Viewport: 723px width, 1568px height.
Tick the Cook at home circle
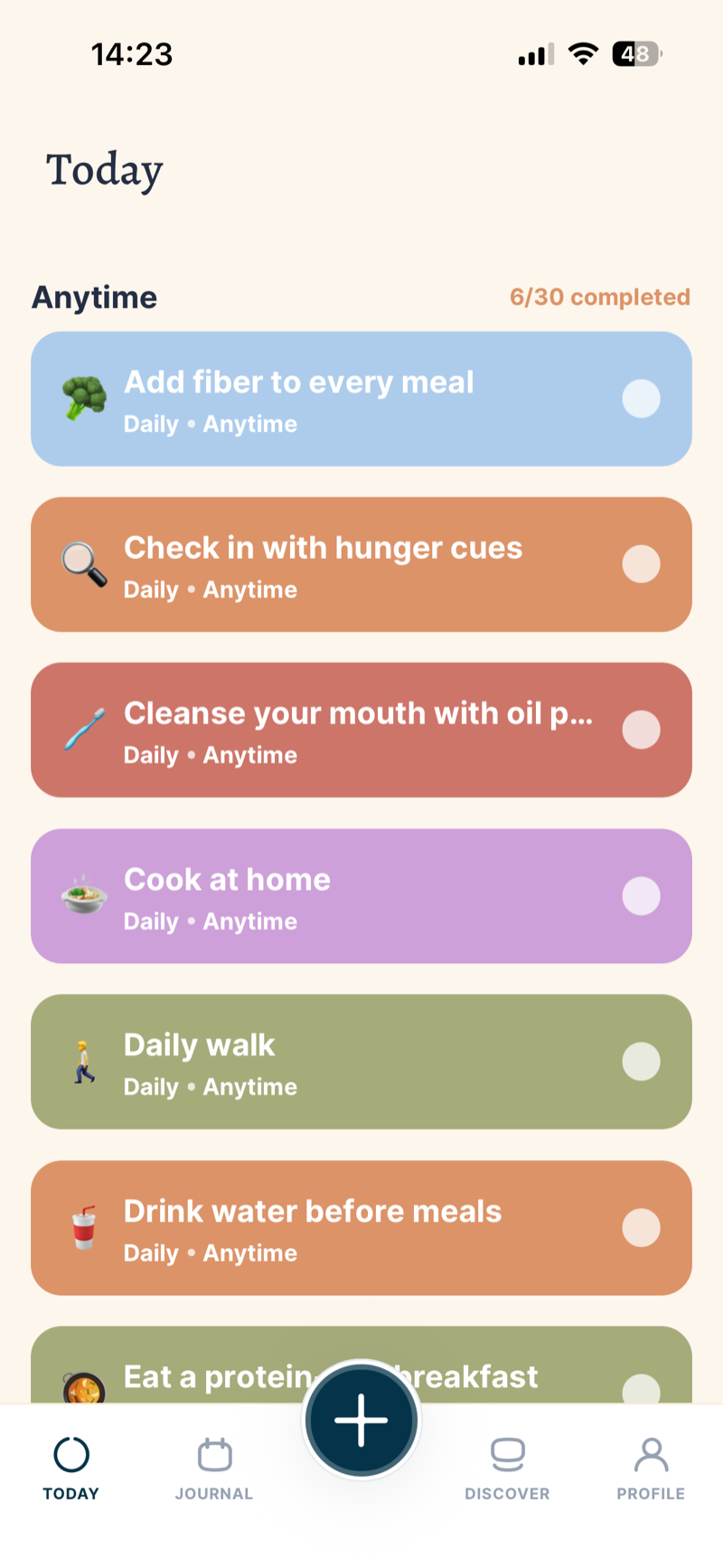pos(641,896)
